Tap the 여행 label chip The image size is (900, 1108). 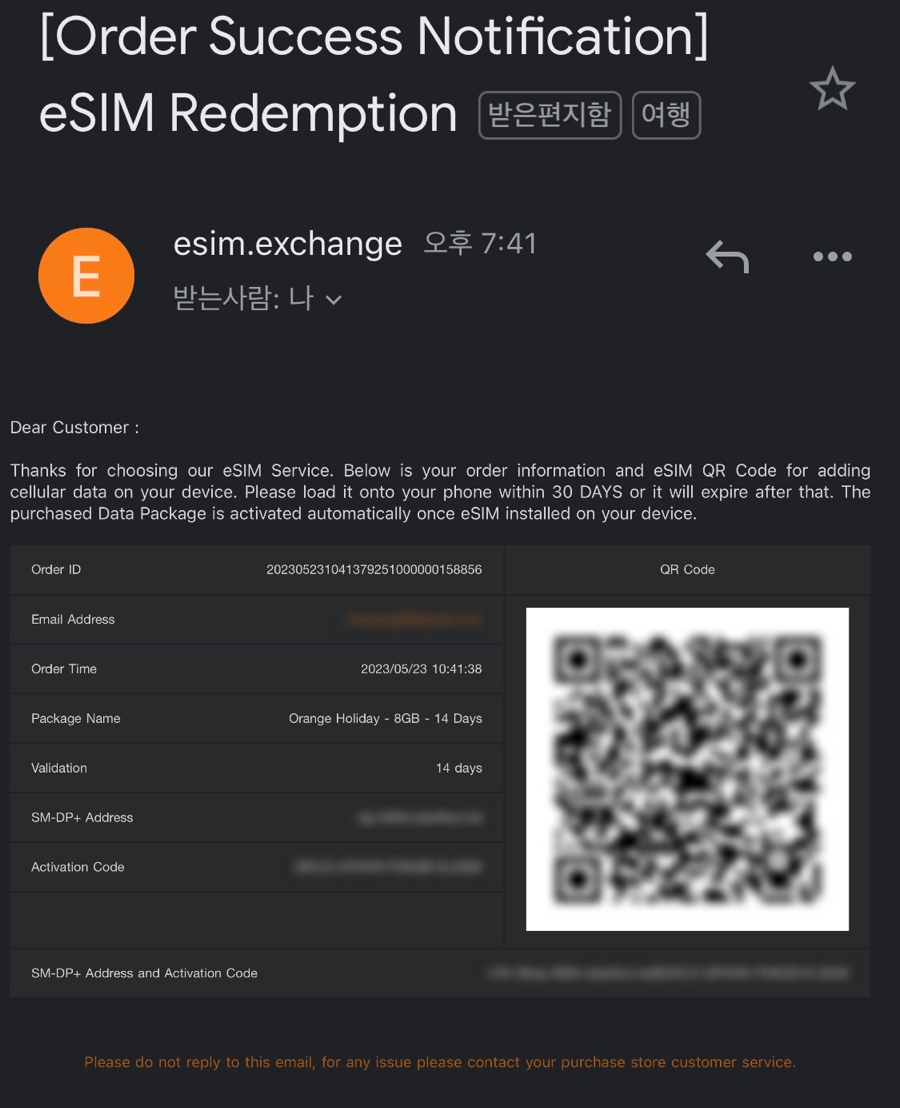(x=666, y=115)
